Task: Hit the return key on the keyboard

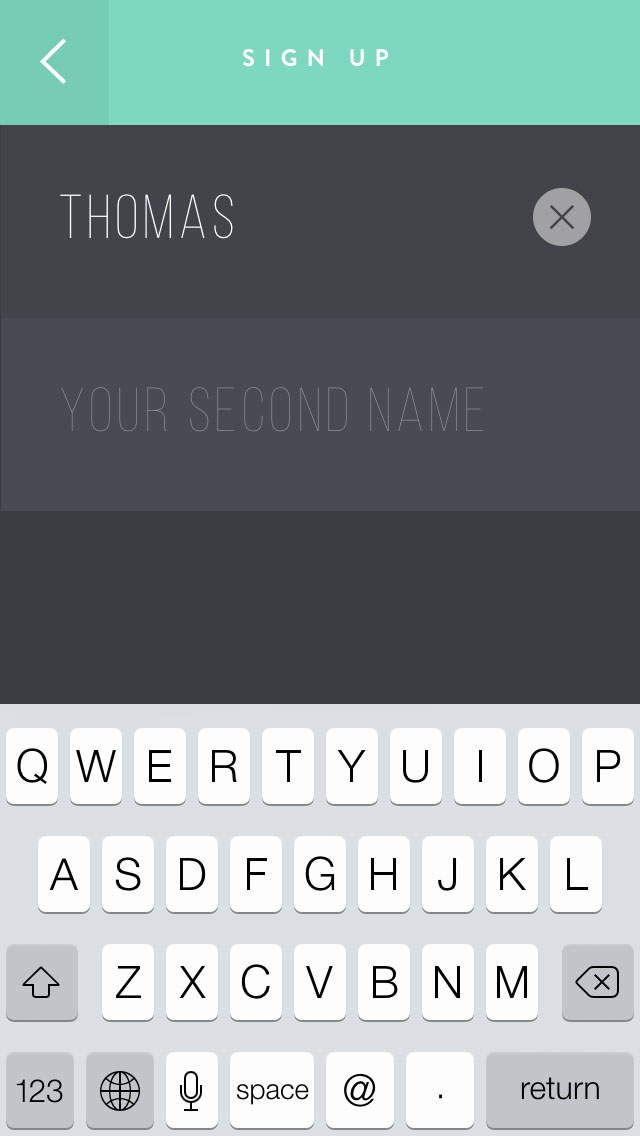Action: (560, 1090)
